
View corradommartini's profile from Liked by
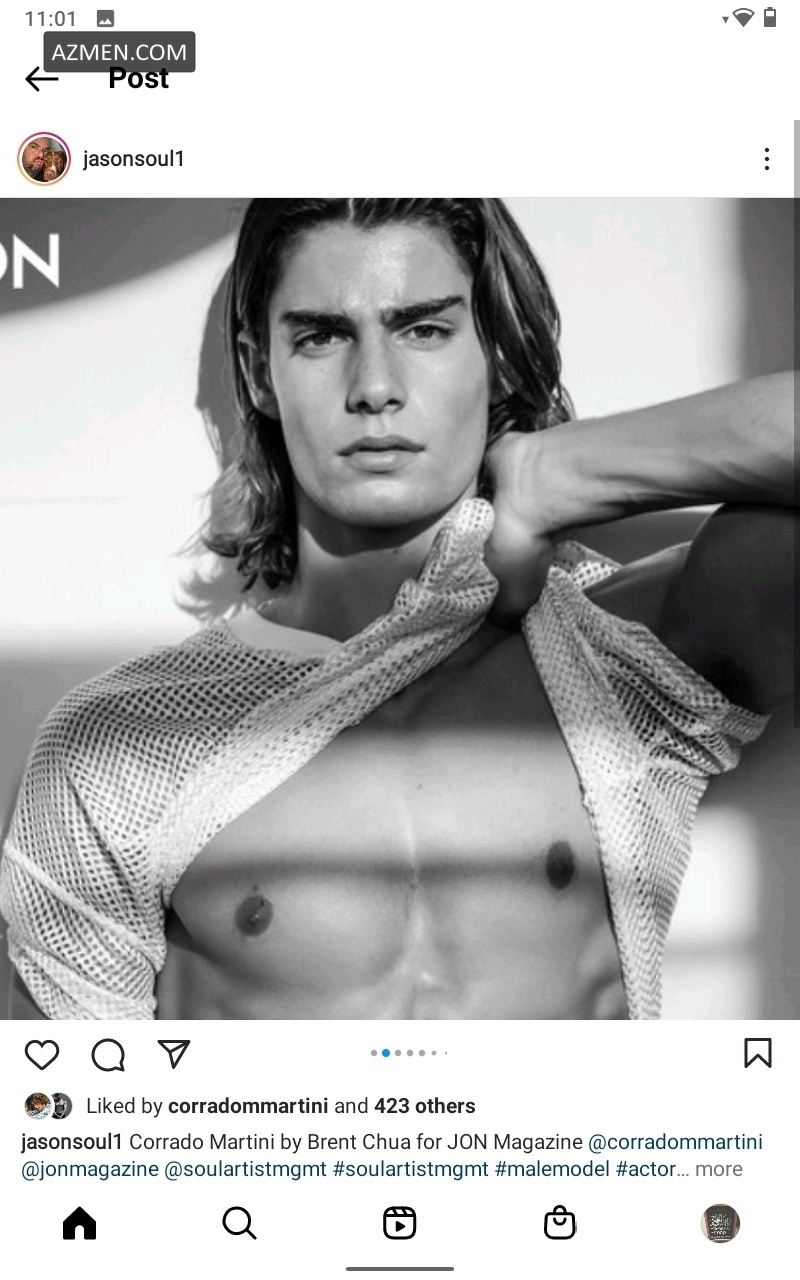click(x=248, y=1106)
